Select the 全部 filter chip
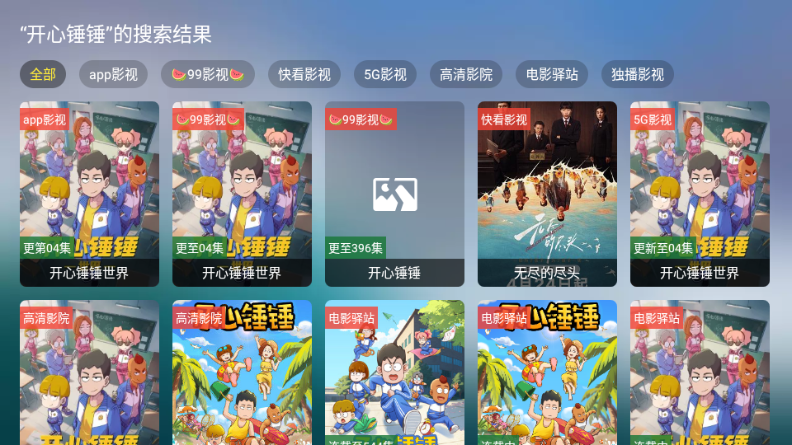The height and width of the screenshot is (445, 792). click(x=43, y=74)
